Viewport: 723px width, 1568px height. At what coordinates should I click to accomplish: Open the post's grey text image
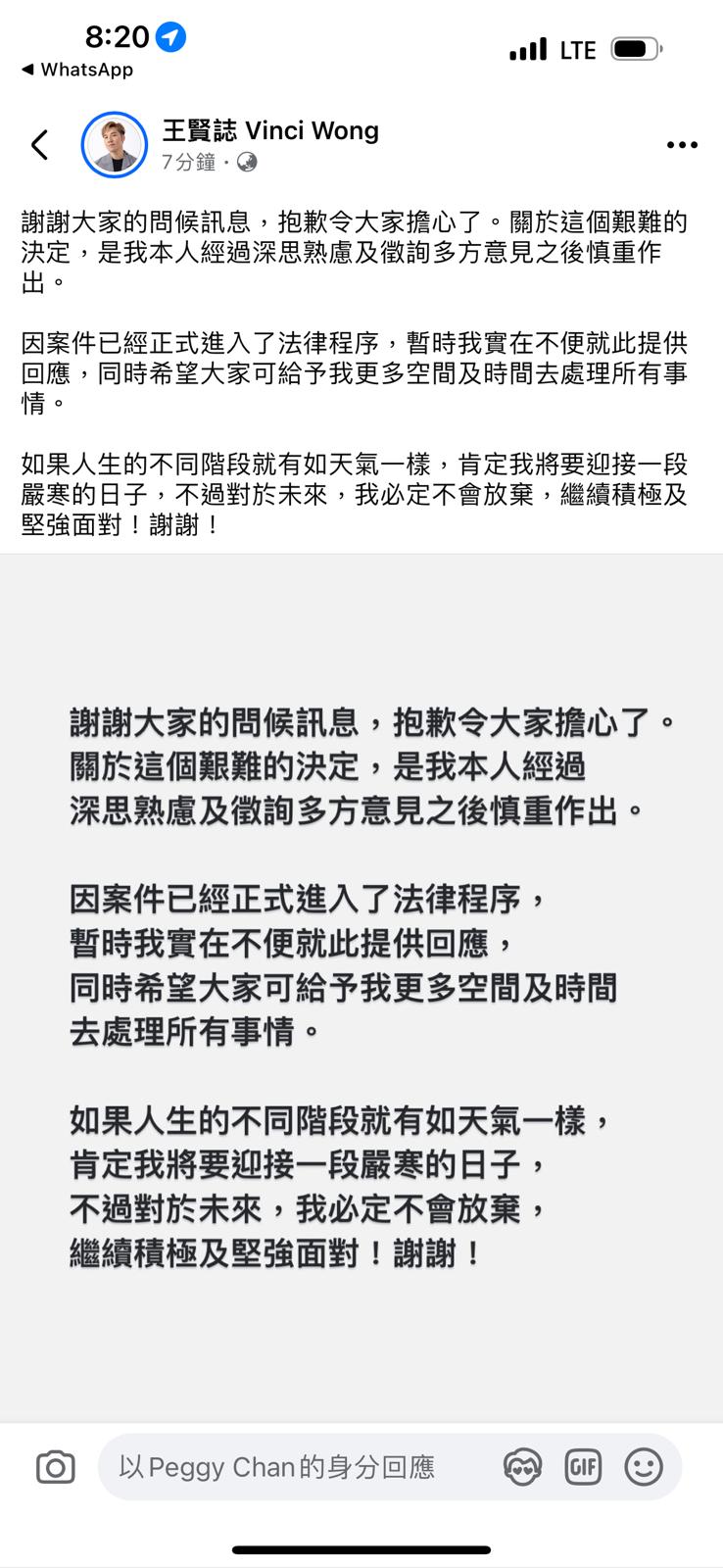(x=361, y=988)
